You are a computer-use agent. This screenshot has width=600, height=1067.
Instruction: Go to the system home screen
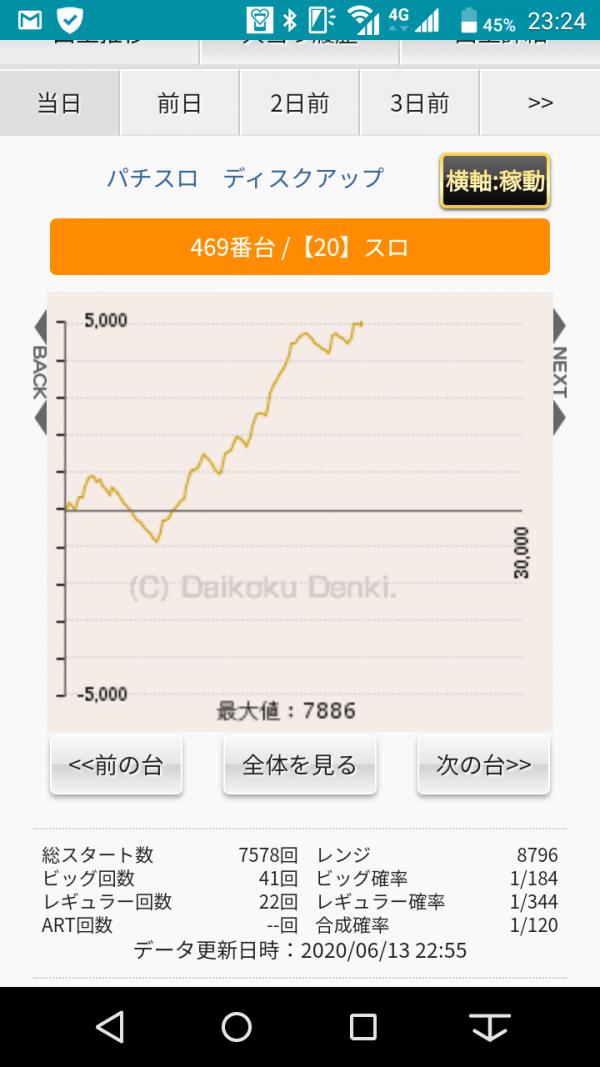pyautogui.click(x=237, y=1027)
